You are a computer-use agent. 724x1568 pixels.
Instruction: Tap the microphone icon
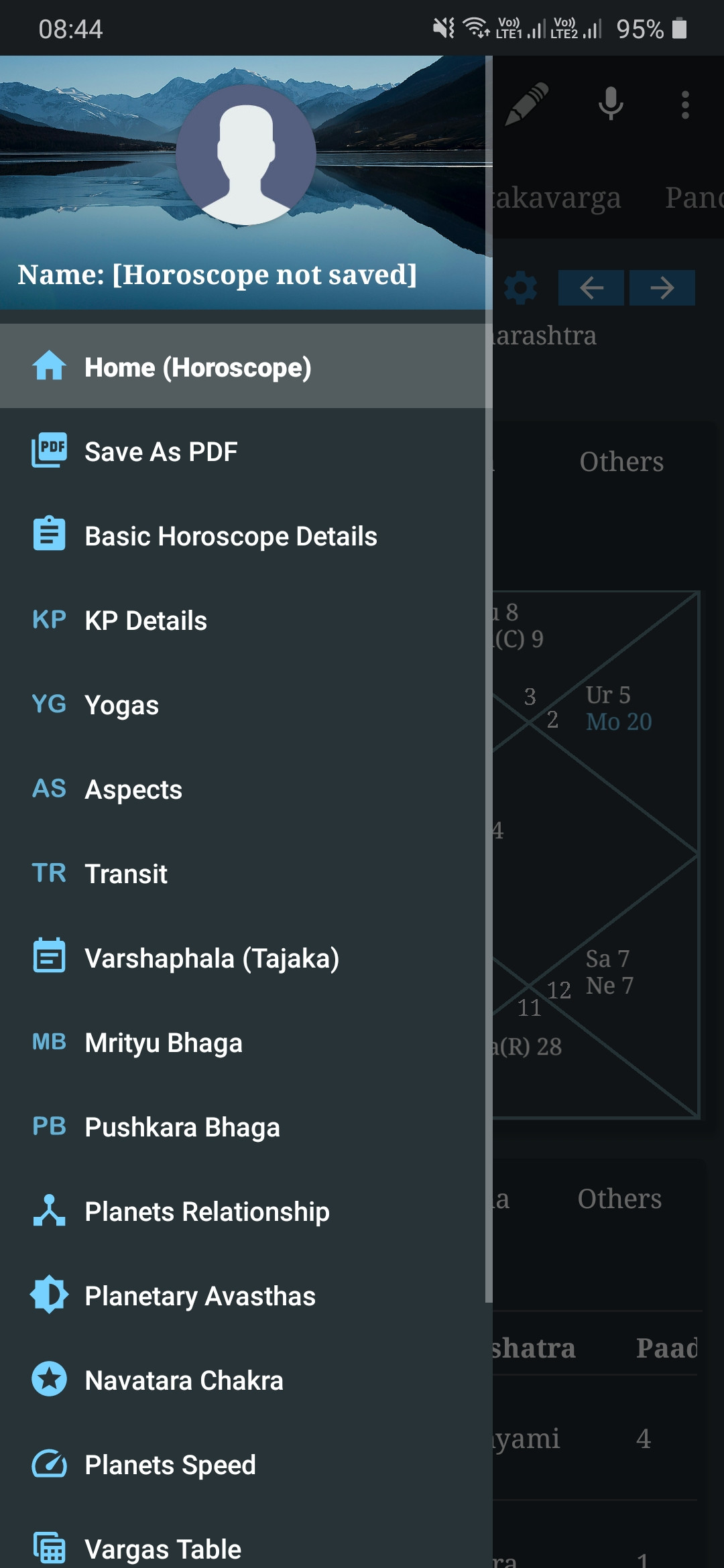click(611, 105)
